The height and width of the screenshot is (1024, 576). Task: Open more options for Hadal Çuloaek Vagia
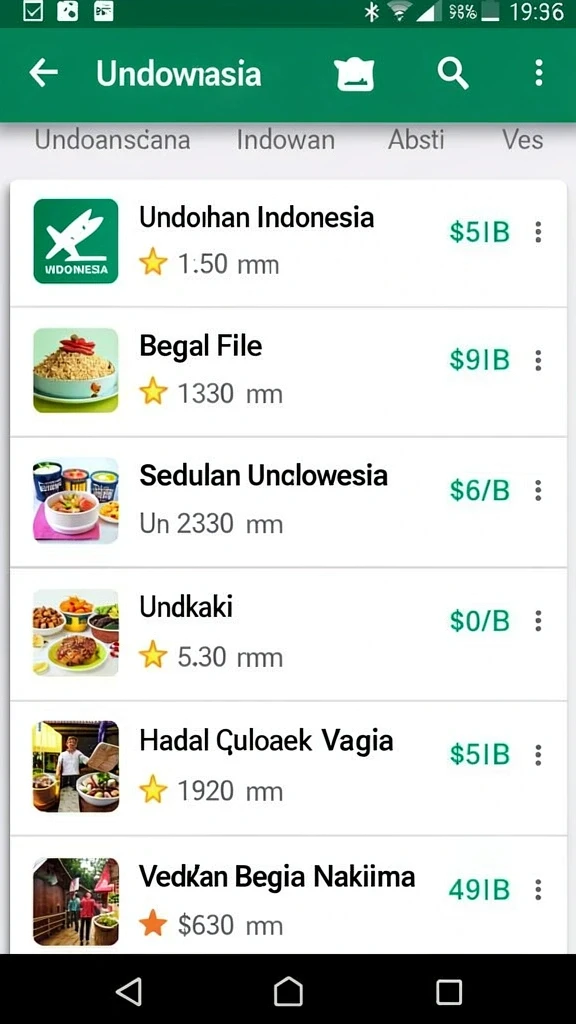tap(538, 755)
